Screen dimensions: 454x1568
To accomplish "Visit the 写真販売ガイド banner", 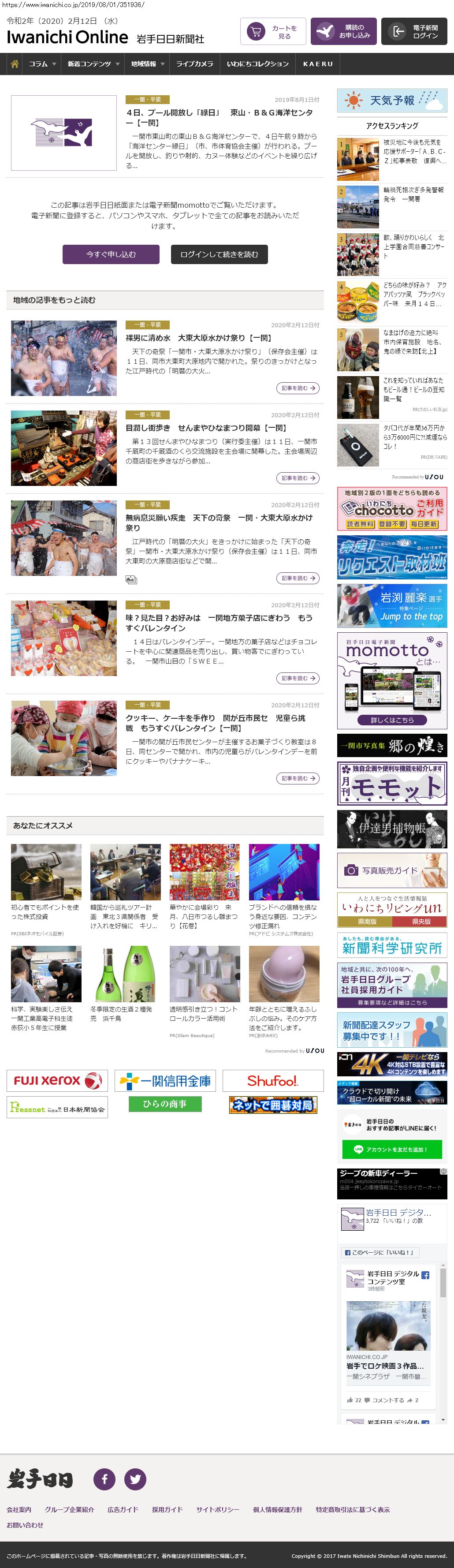I will pos(392,870).
